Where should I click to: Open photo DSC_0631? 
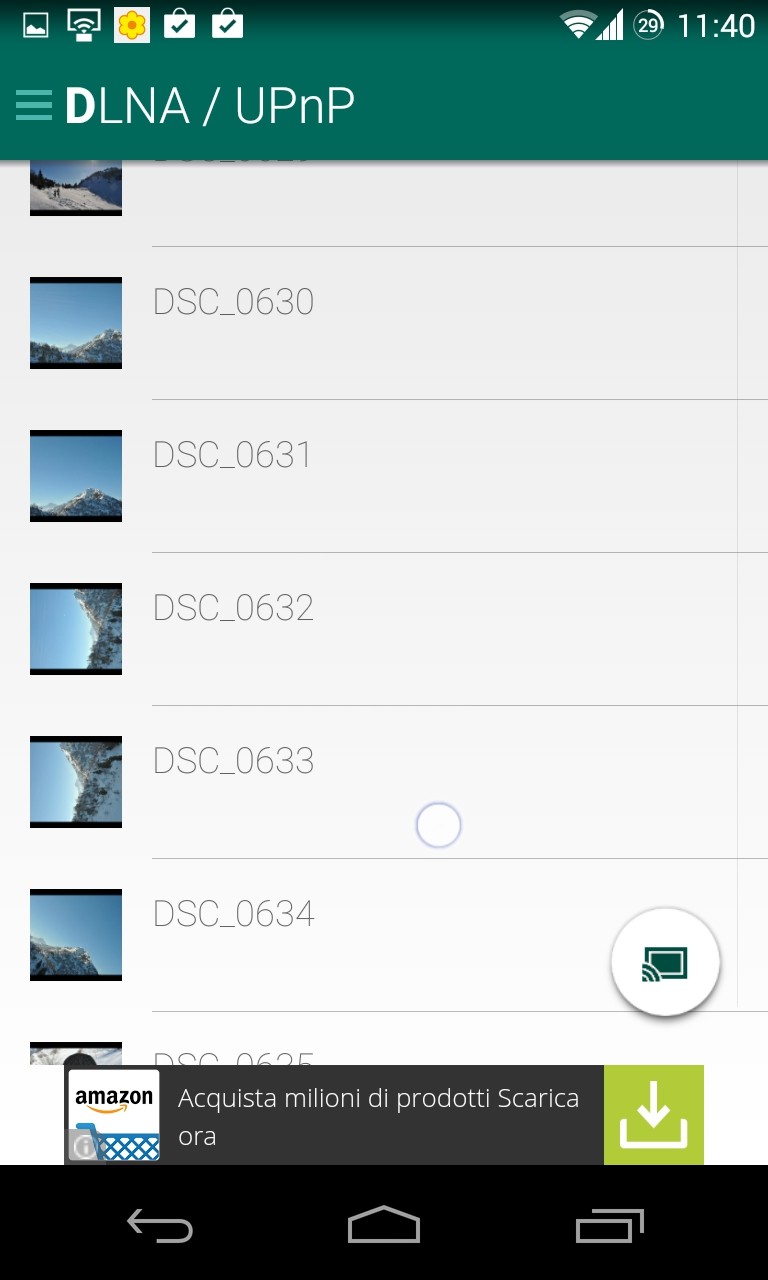[384, 476]
